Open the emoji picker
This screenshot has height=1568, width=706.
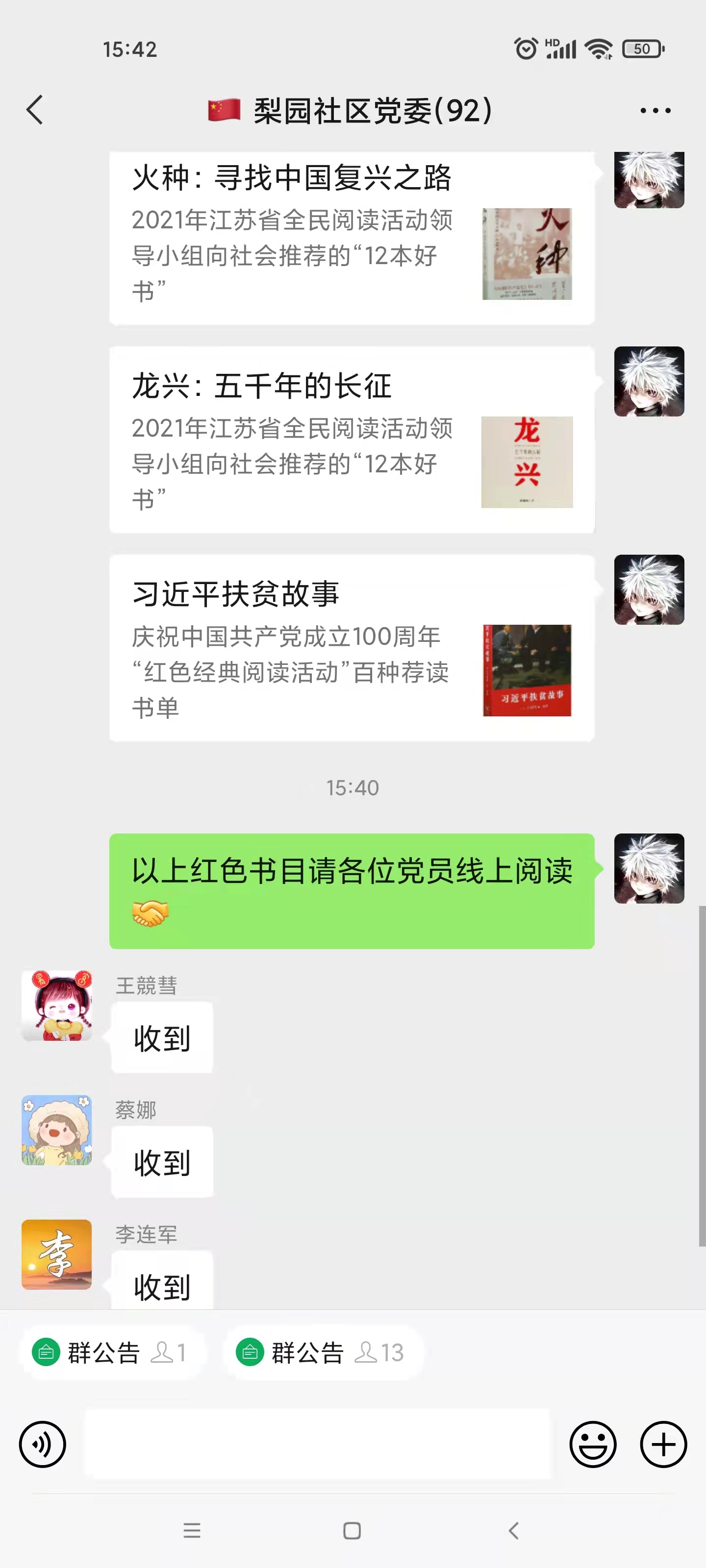coord(593,1445)
